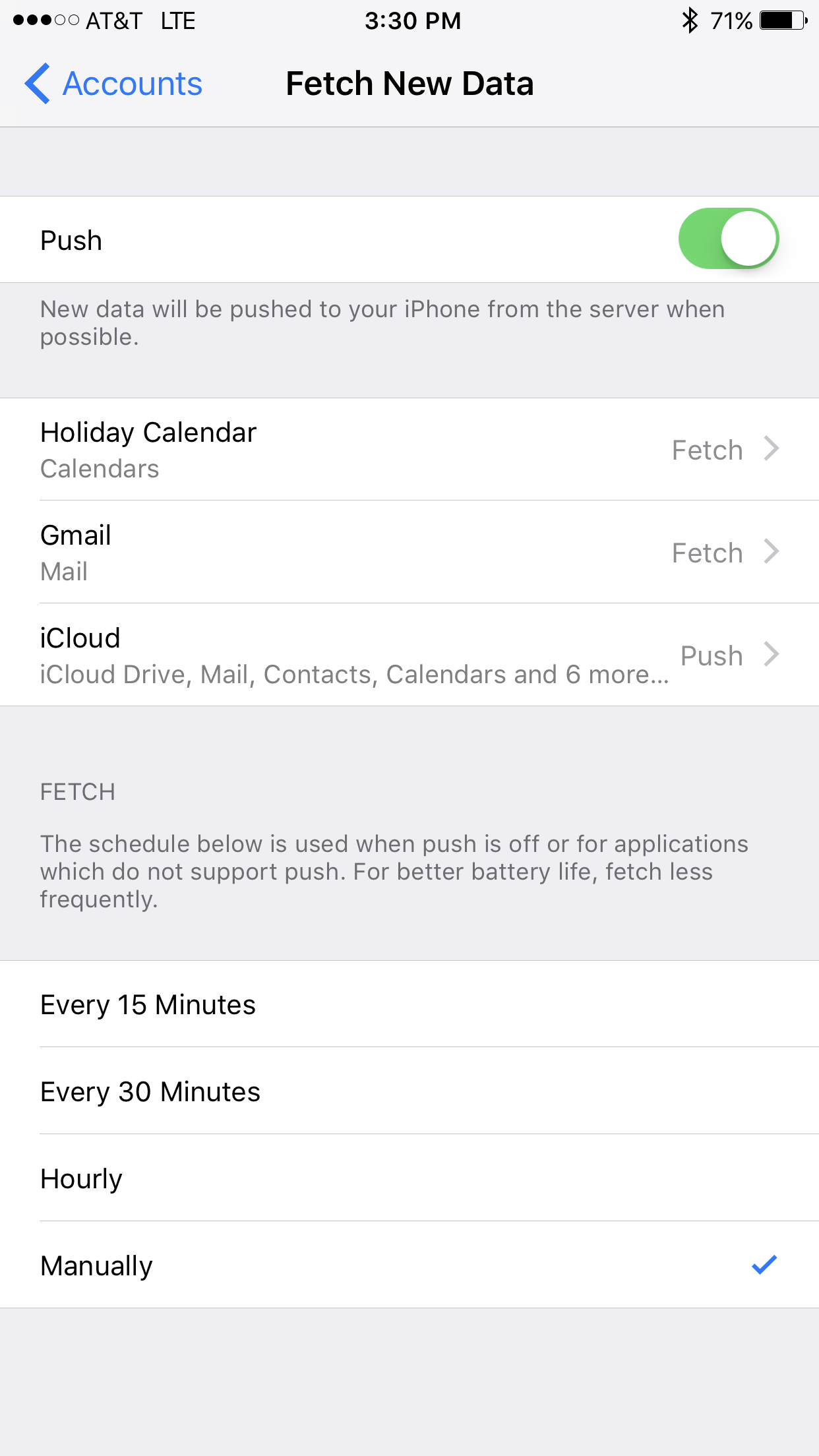Open iCloud push settings
The width and height of the screenshot is (819, 1456).
pos(409,655)
